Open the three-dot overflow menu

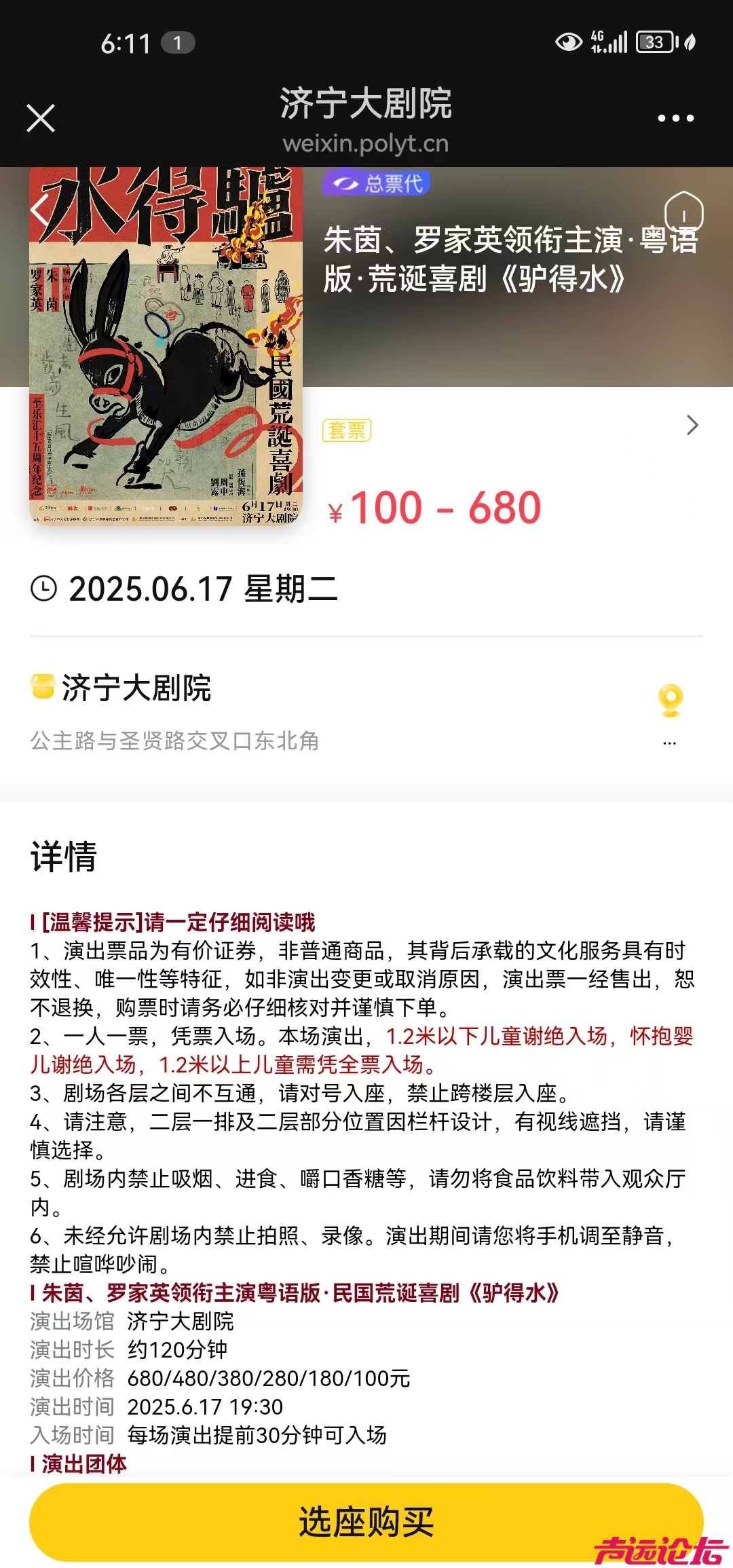point(675,119)
